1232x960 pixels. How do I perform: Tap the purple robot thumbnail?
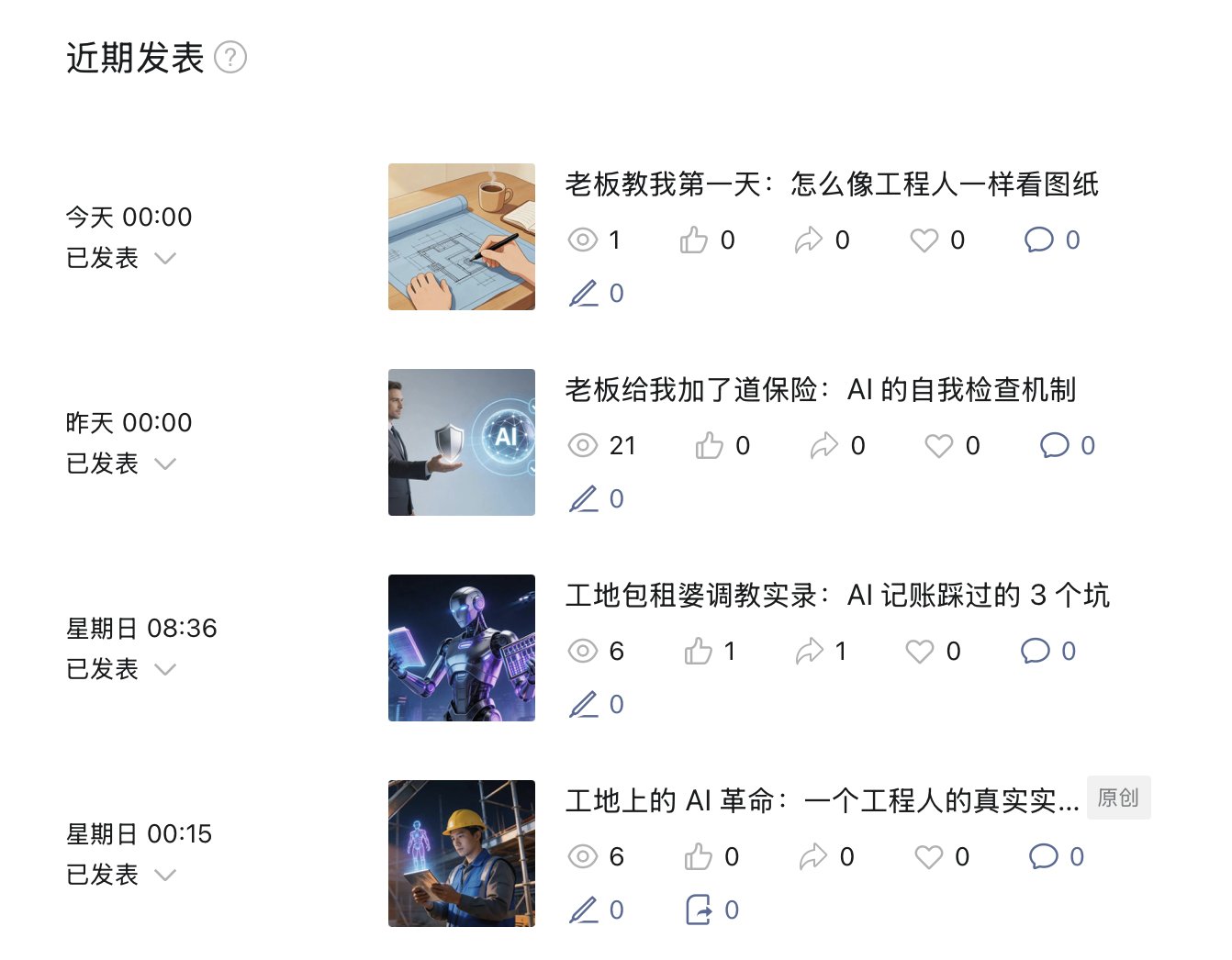[x=461, y=648]
